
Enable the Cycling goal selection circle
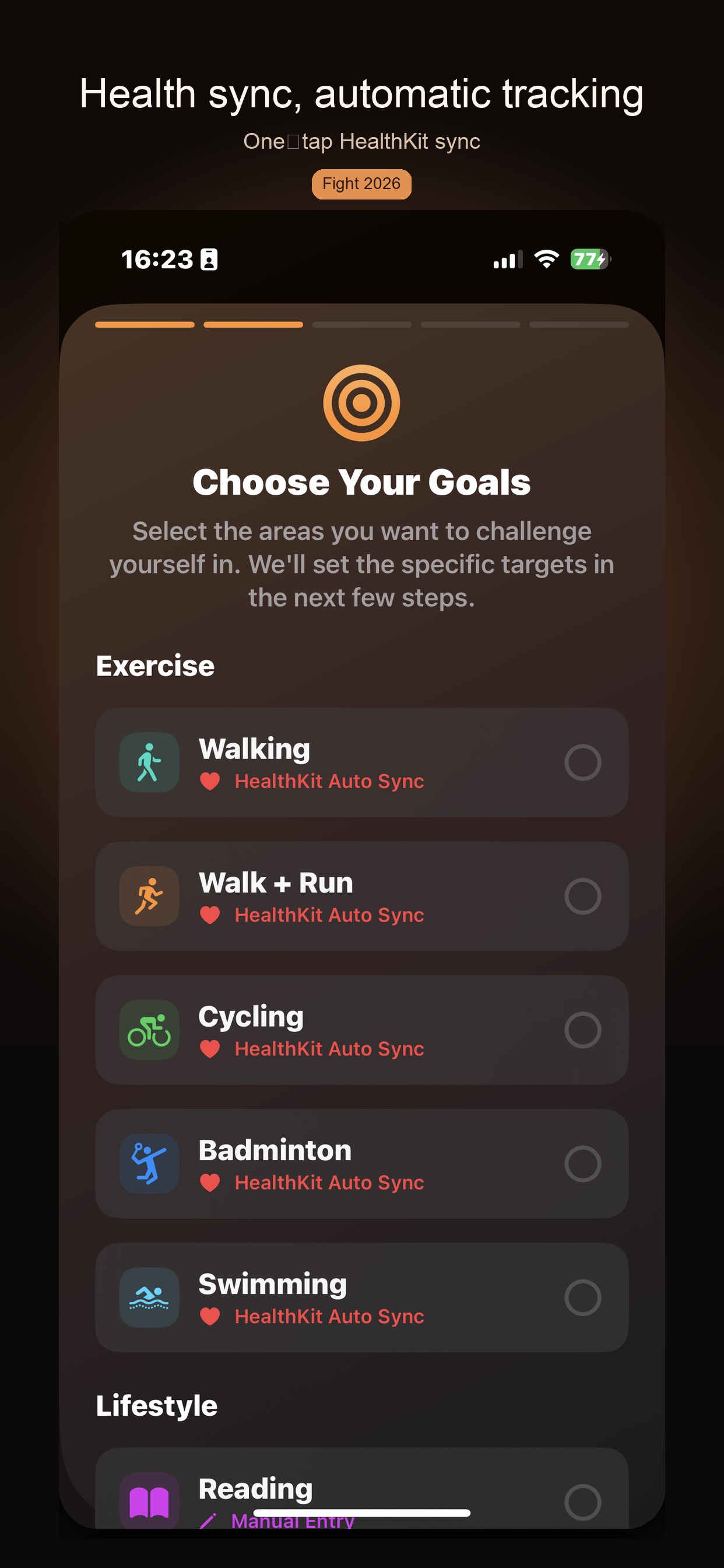pyautogui.click(x=583, y=1030)
